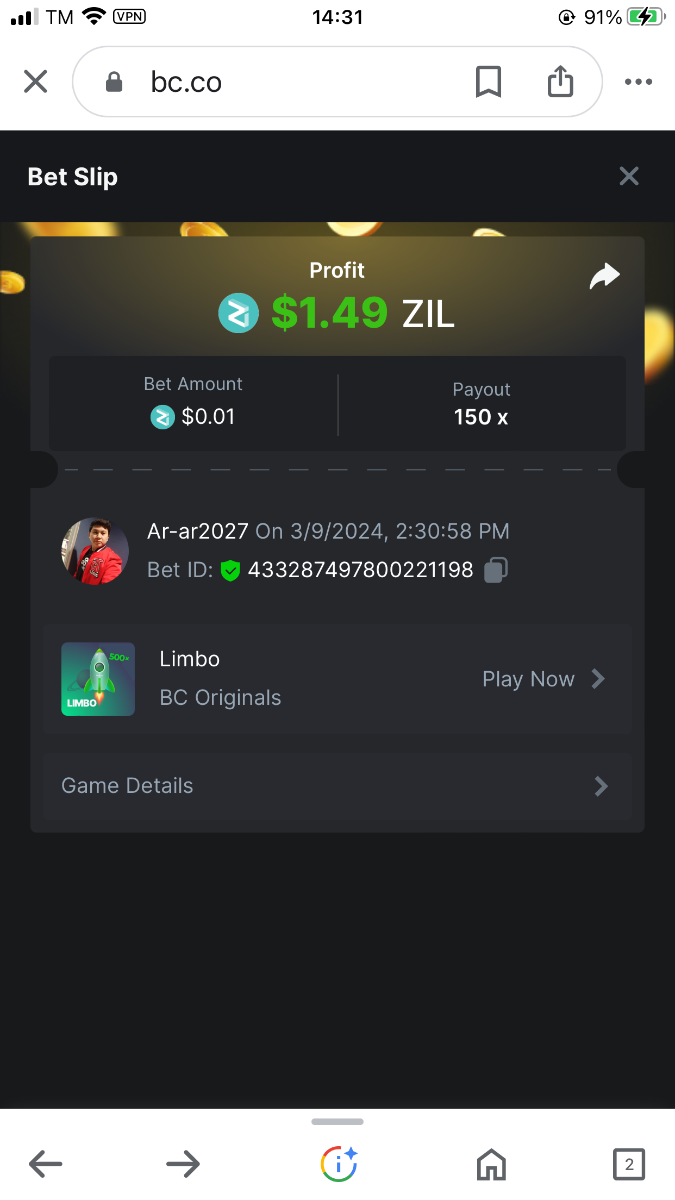
Task: Open the browser overflow menu
Action: [x=638, y=82]
